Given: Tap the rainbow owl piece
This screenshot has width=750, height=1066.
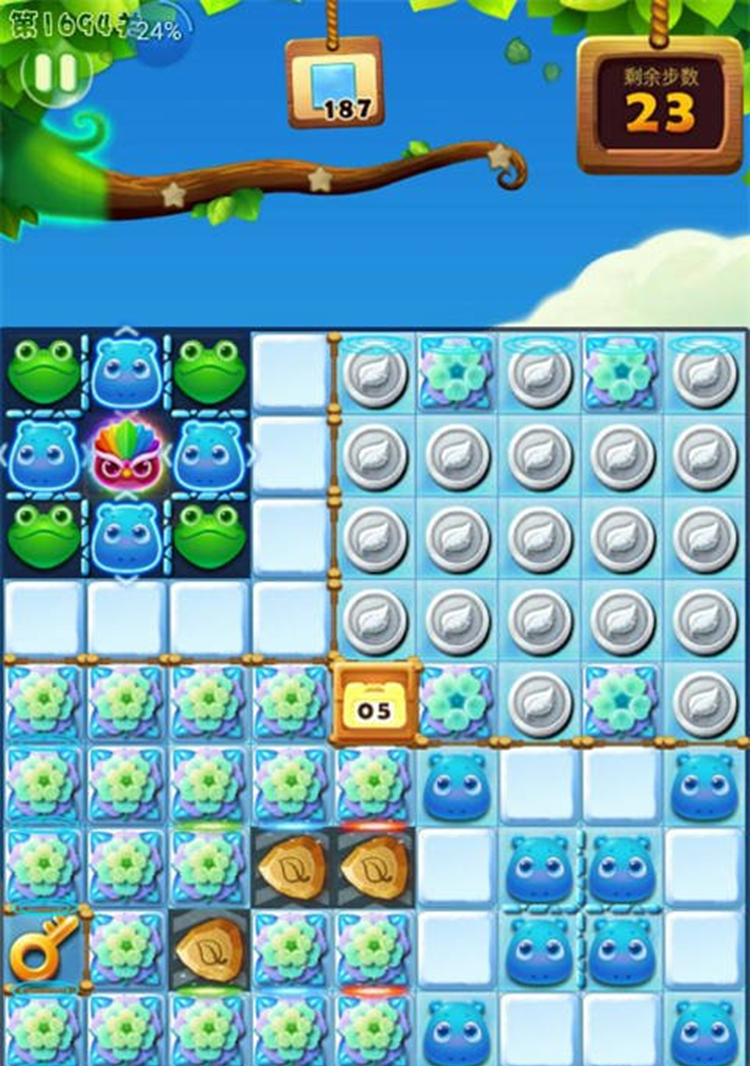Looking at the screenshot, I should [x=126, y=455].
